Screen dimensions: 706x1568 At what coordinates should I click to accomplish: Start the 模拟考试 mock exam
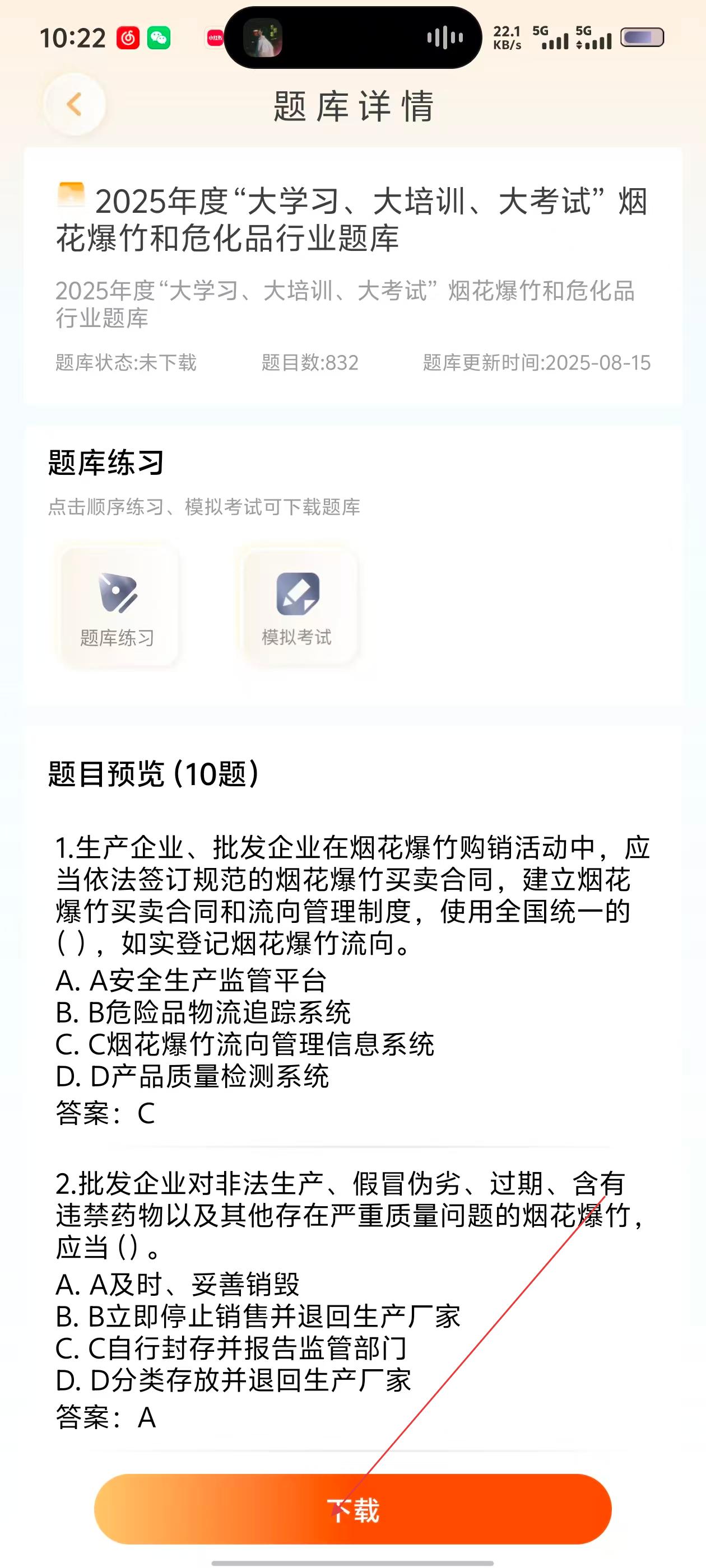tap(298, 607)
